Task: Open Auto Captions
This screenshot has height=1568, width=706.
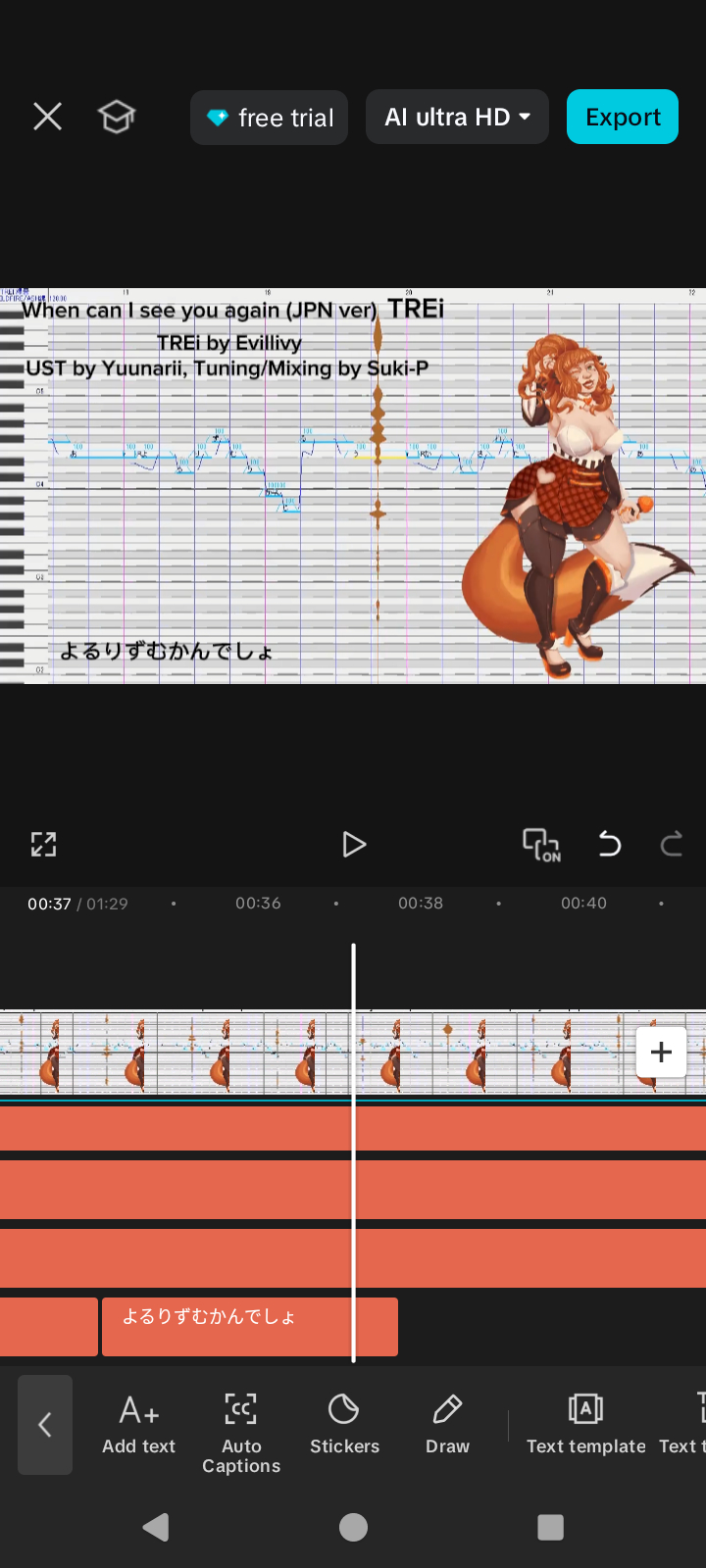Action: pyautogui.click(x=241, y=1434)
